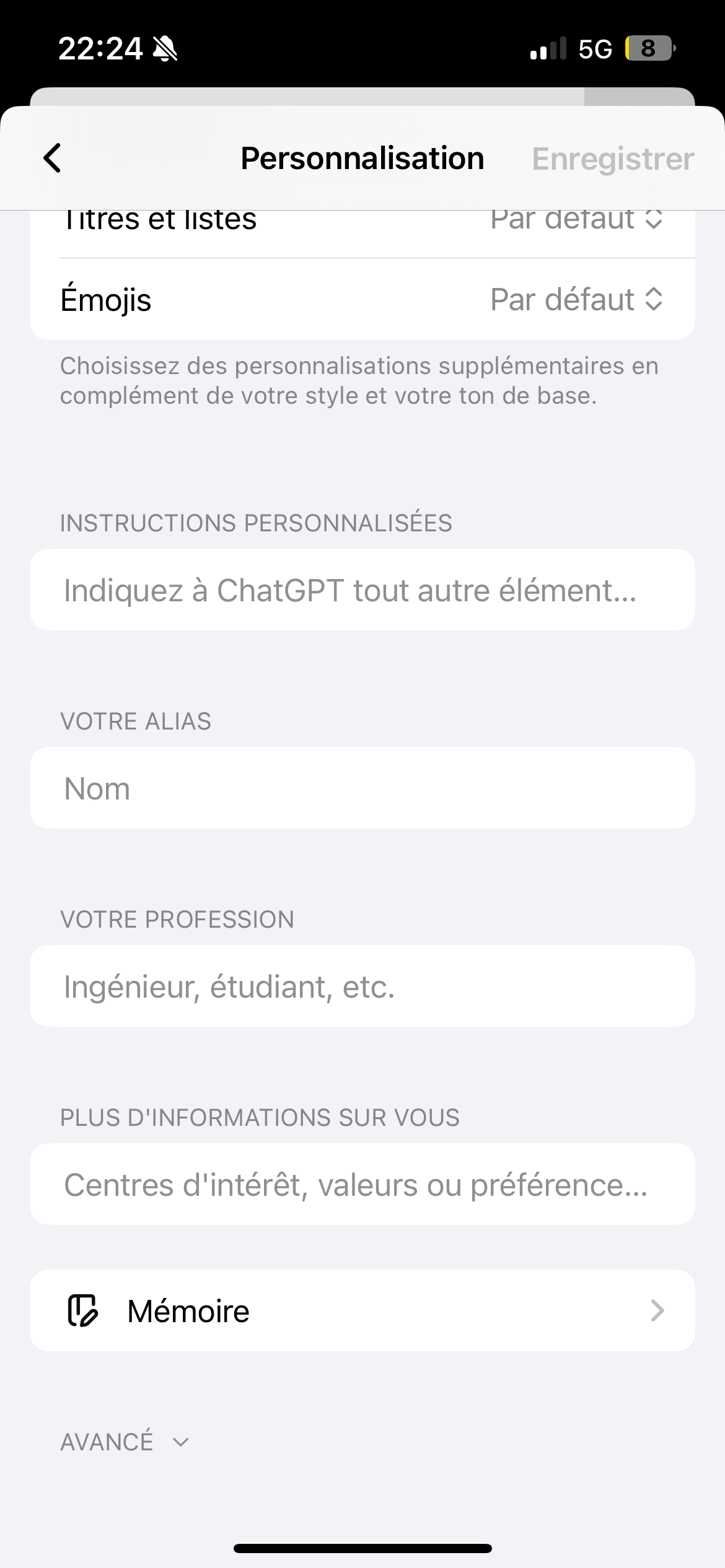Screen dimensions: 725x1568
Task: Change the Émojis setting dropdown
Action: click(576, 300)
